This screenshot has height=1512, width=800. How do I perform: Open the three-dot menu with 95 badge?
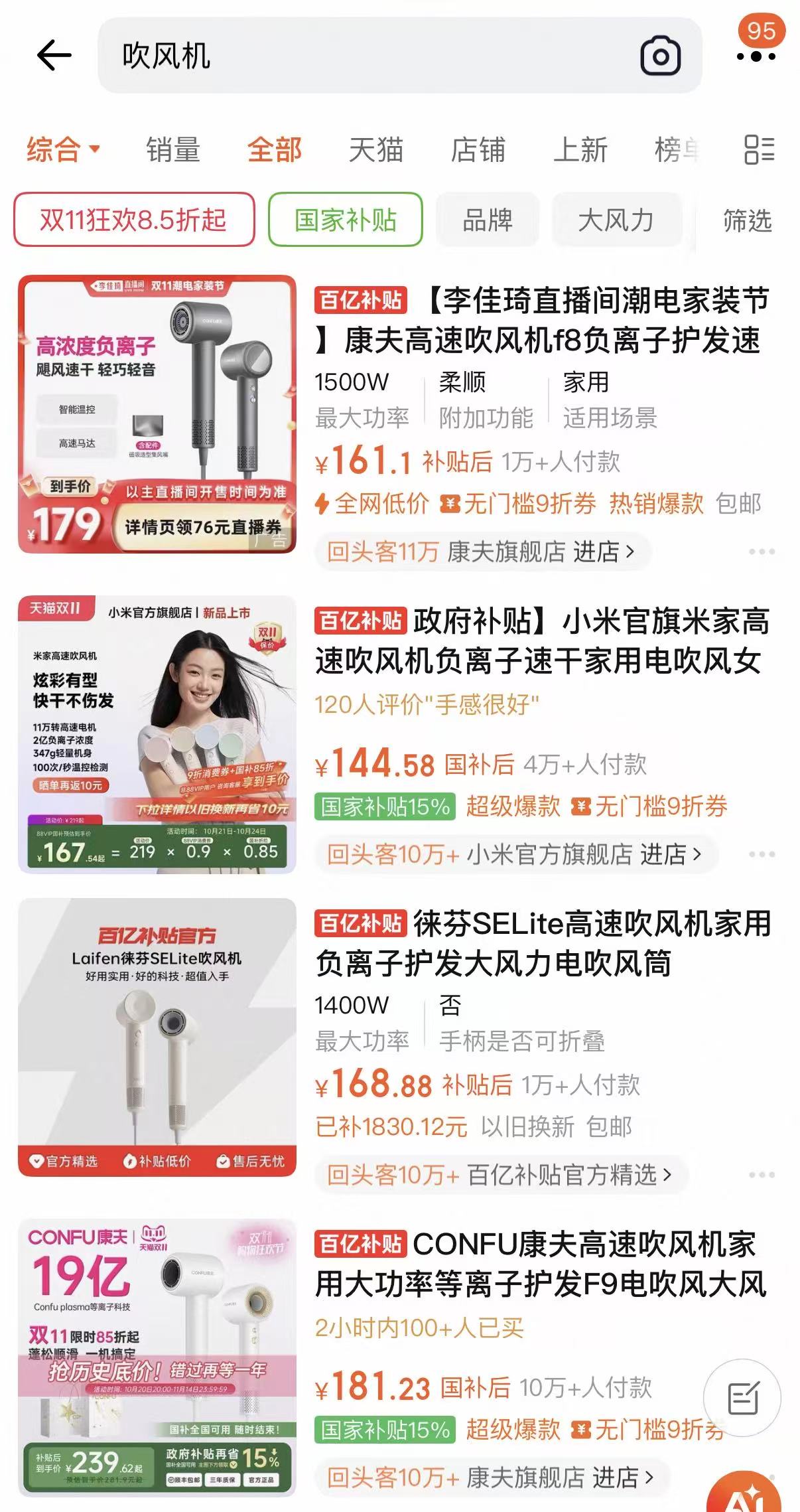tap(756, 56)
